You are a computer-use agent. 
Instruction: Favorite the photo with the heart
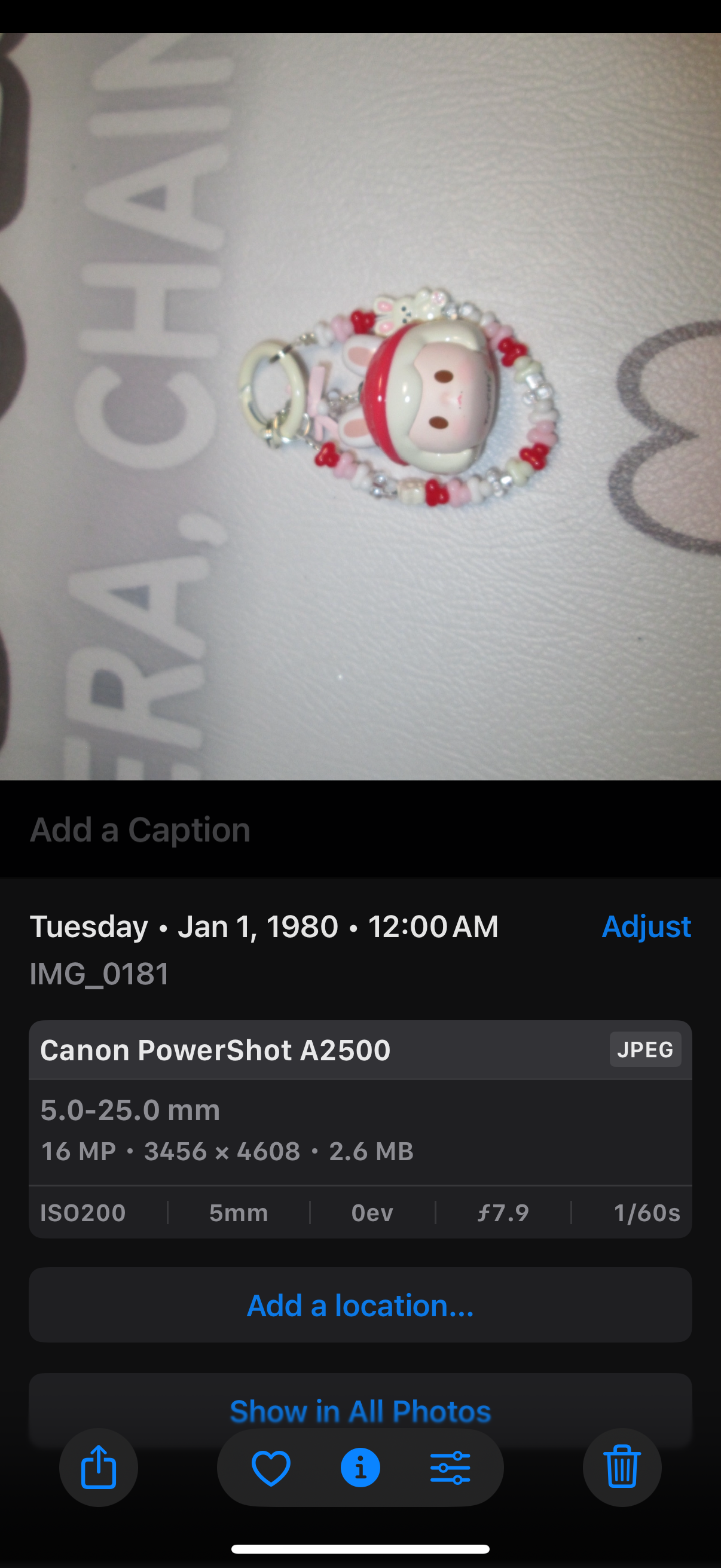pos(271,1468)
